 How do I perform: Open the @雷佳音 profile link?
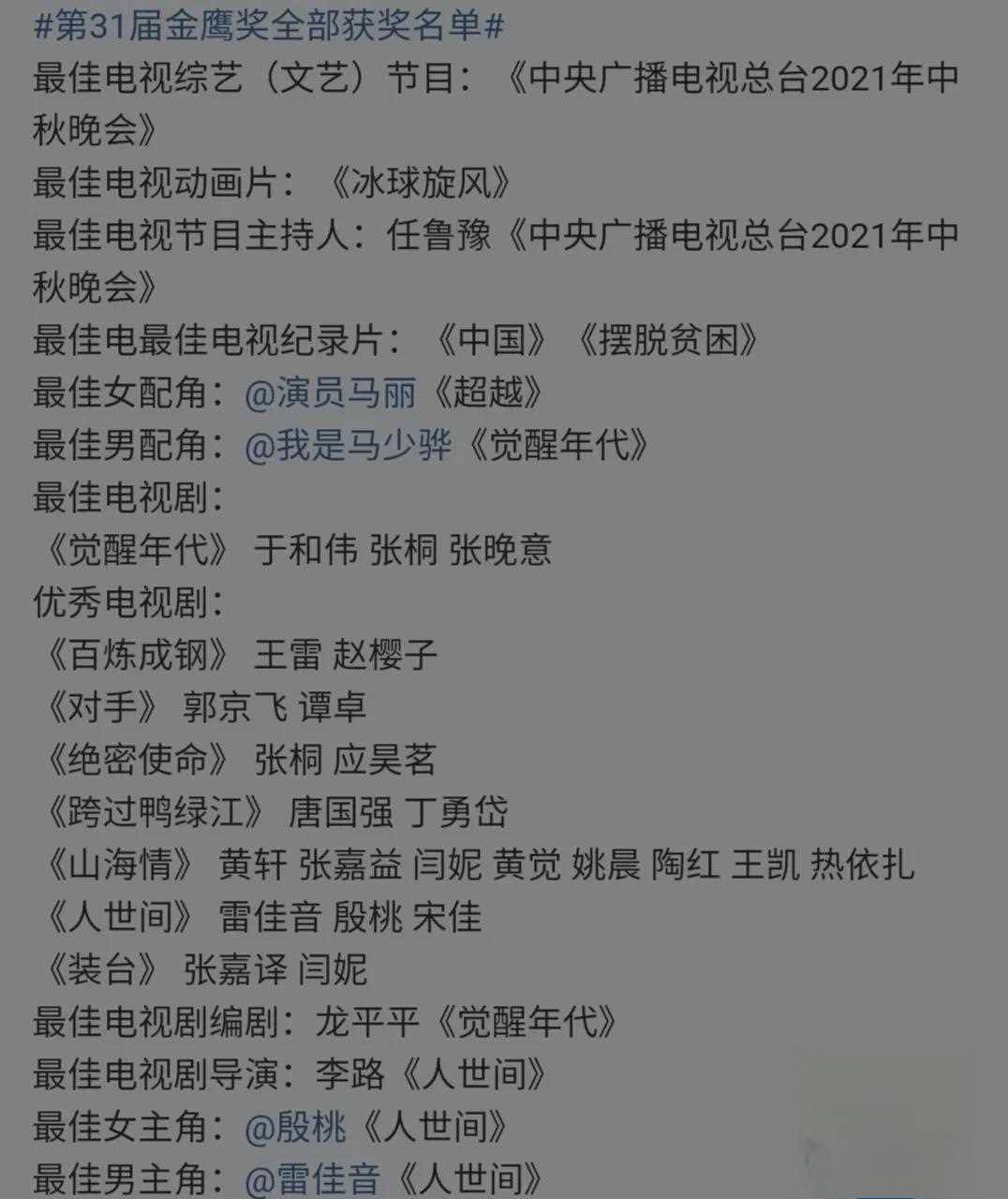(x=312, y=1179)
